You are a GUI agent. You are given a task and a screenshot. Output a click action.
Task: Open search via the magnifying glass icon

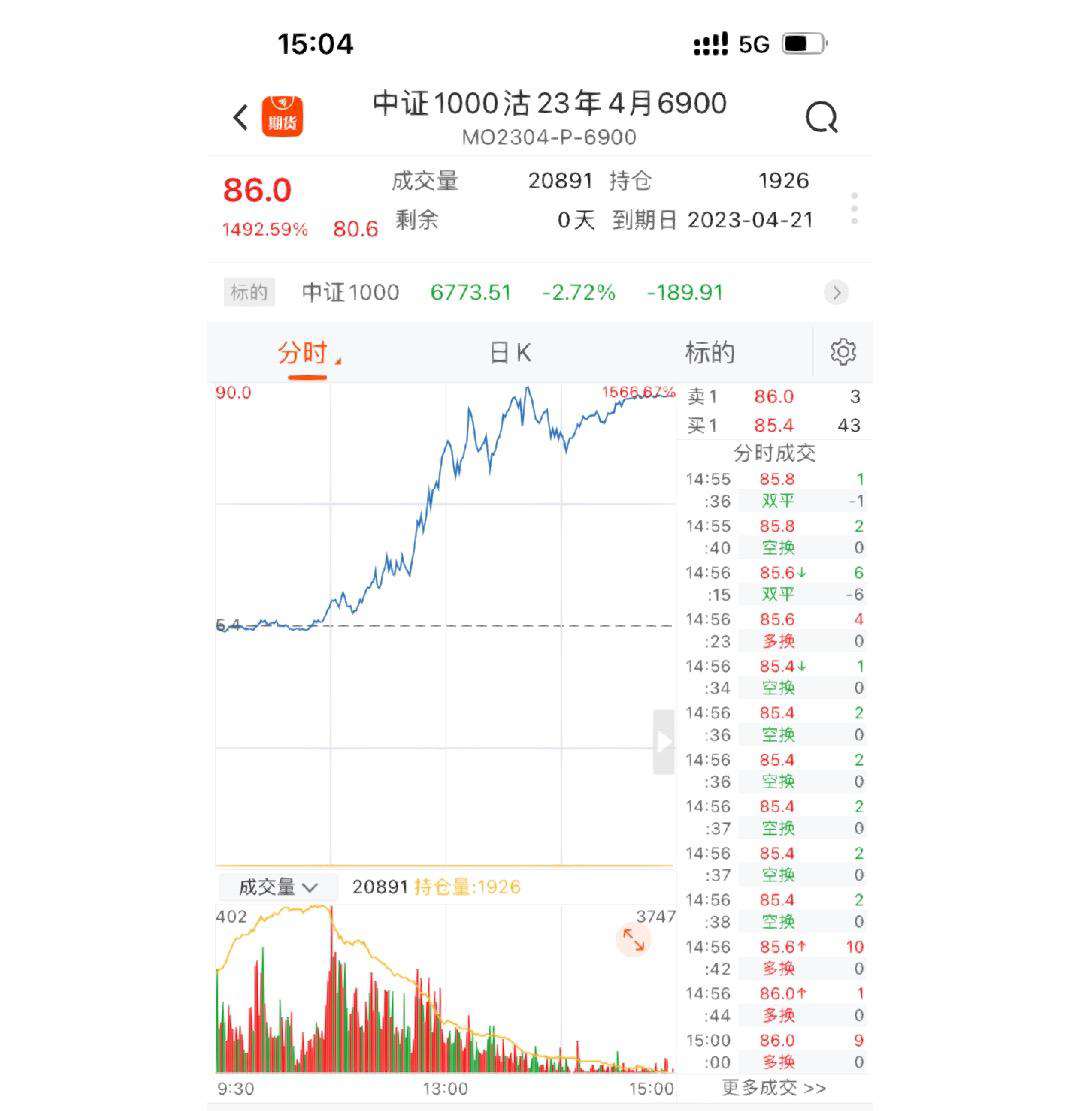coord(821,117)
